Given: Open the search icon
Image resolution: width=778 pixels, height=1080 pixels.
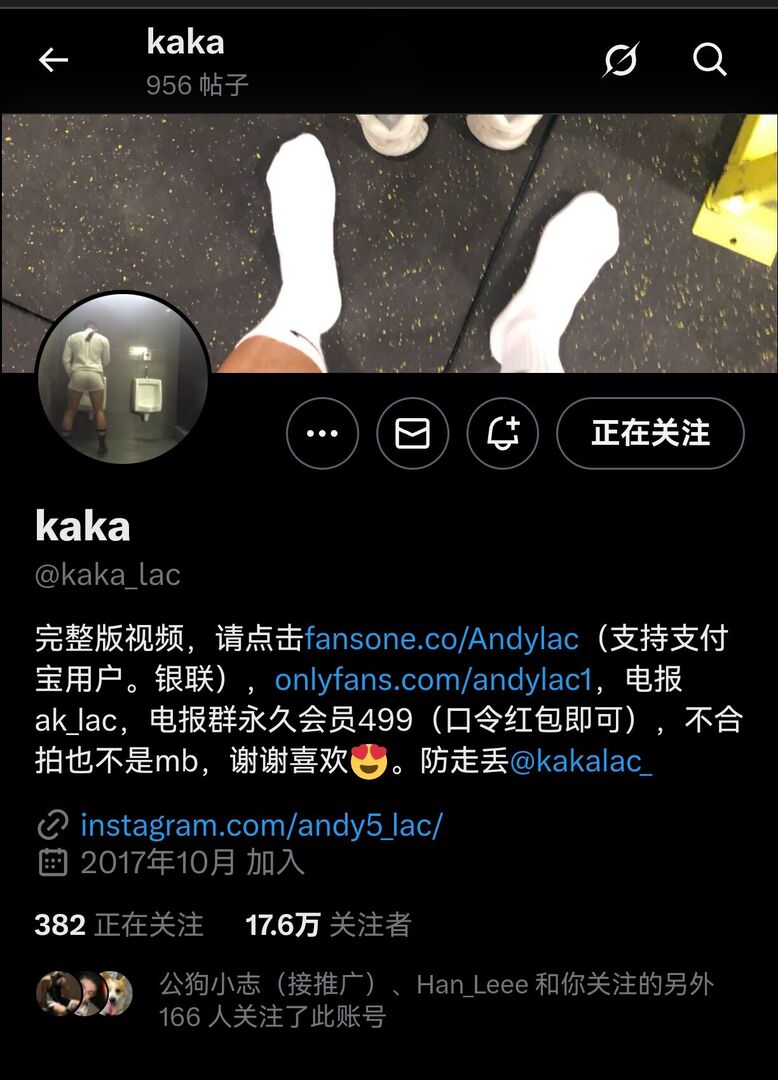Looking at the screenshot, I should coord(710,58).
